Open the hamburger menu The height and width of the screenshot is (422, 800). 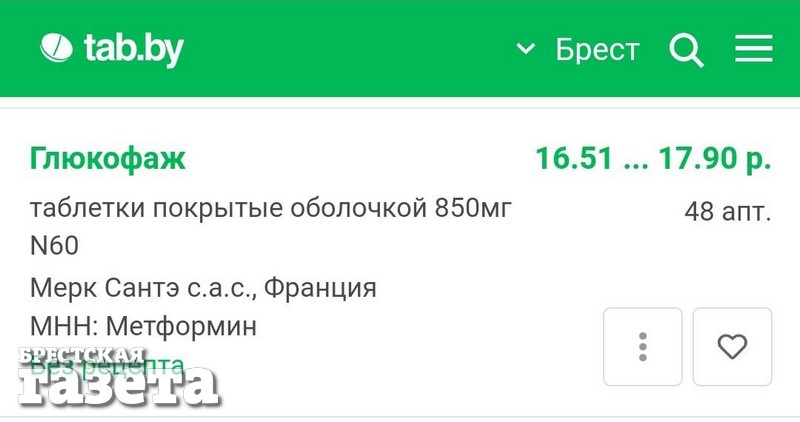[x=753, y=49]
